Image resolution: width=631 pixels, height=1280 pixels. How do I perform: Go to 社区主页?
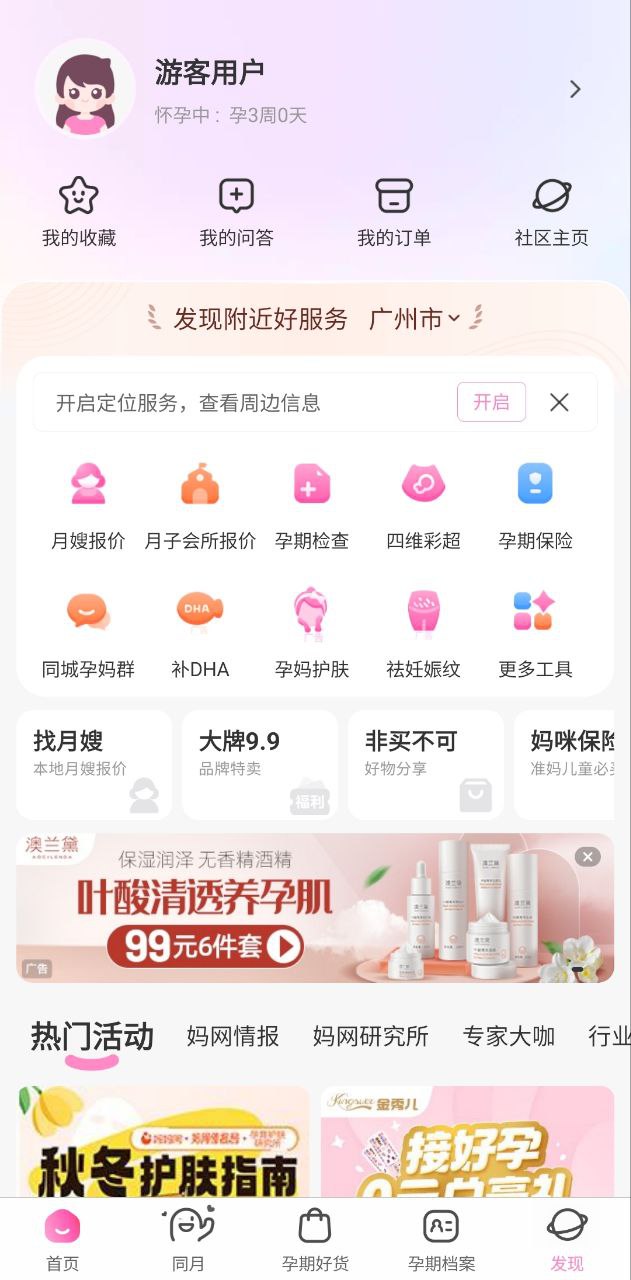pos(551,211)
